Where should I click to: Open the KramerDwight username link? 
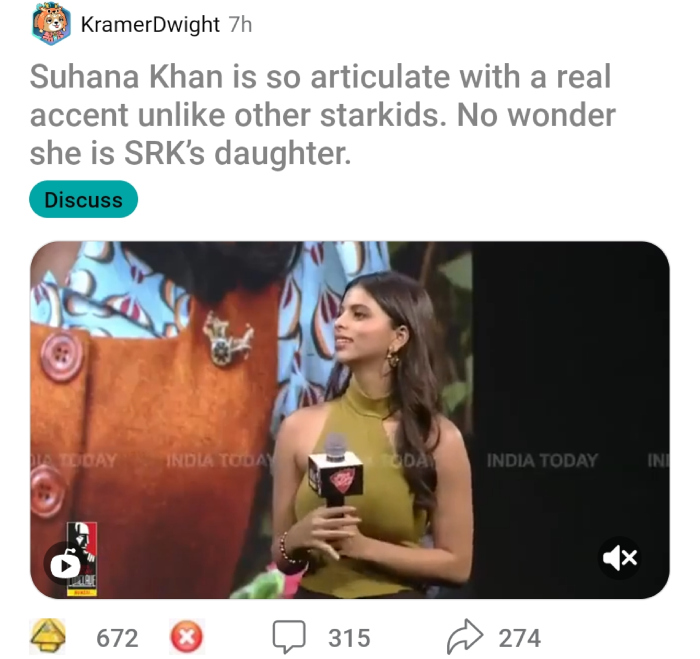150,25
